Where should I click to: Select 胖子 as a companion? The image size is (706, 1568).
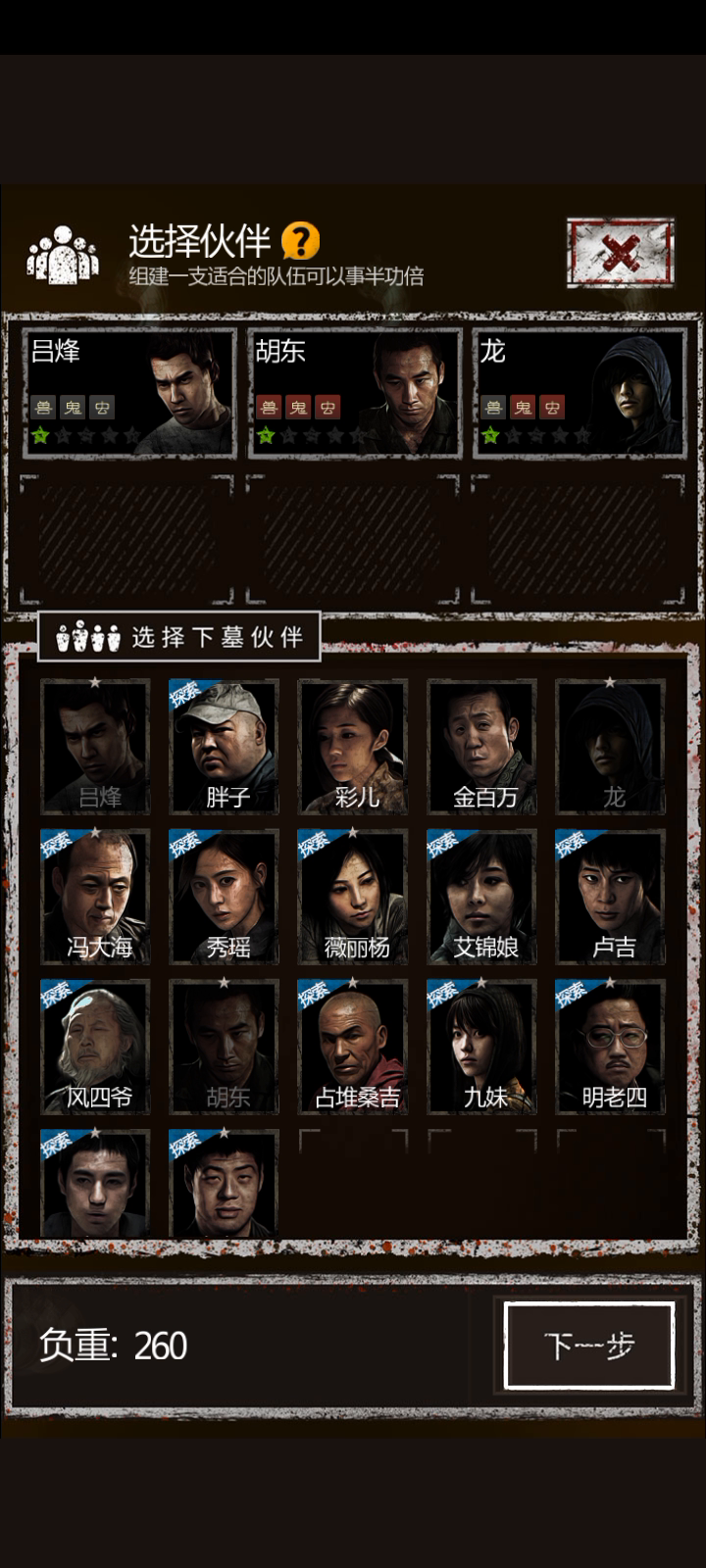[224, 747]
